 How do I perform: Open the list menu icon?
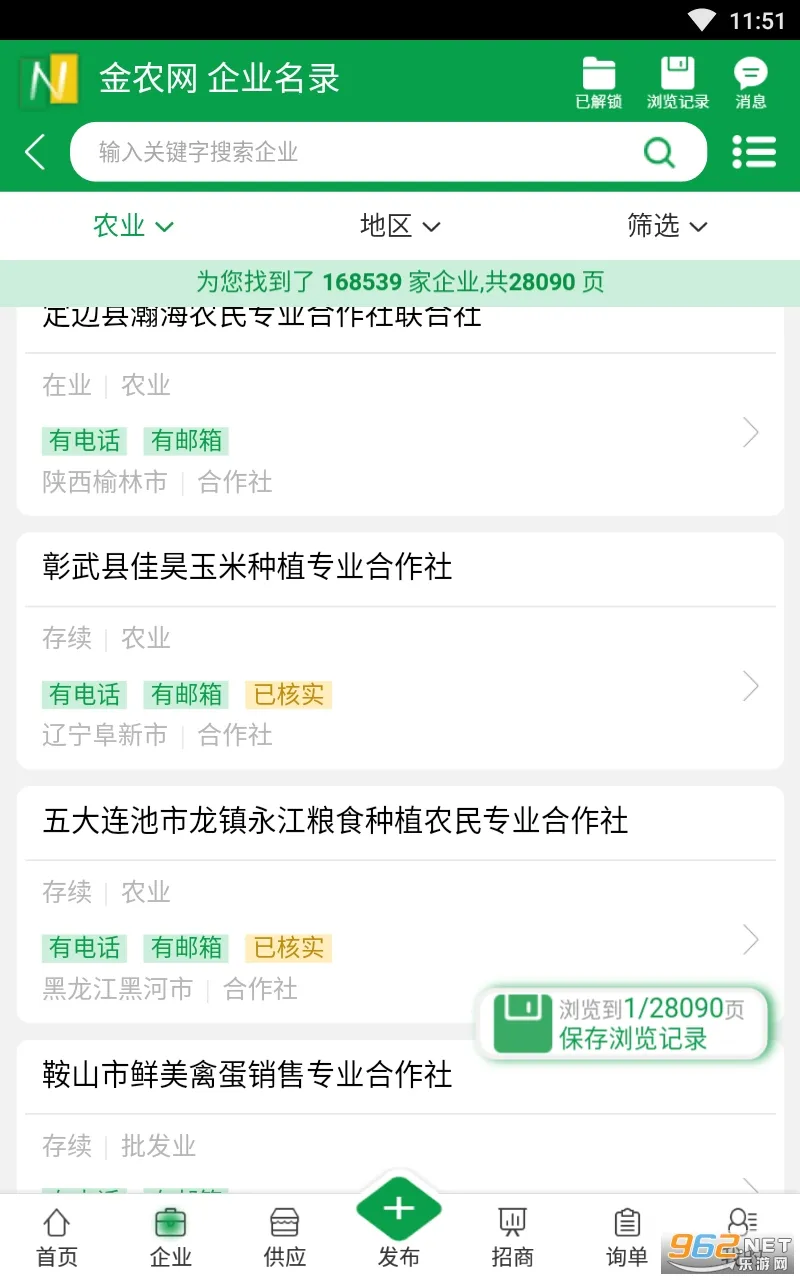[x=753, y=153]
